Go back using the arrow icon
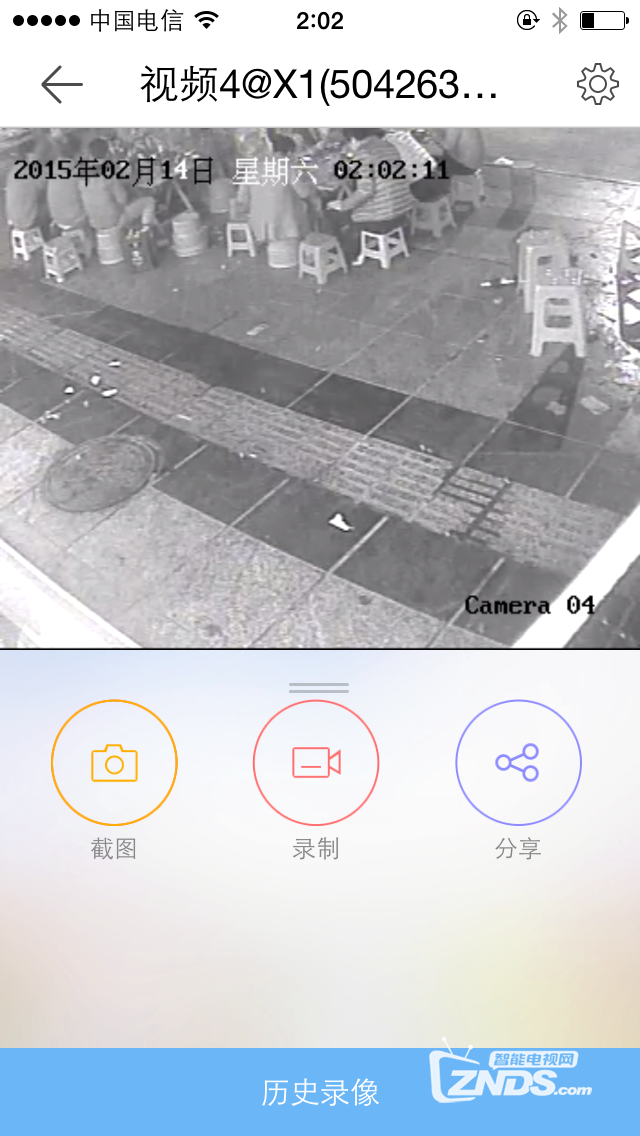 click(61, 85)
